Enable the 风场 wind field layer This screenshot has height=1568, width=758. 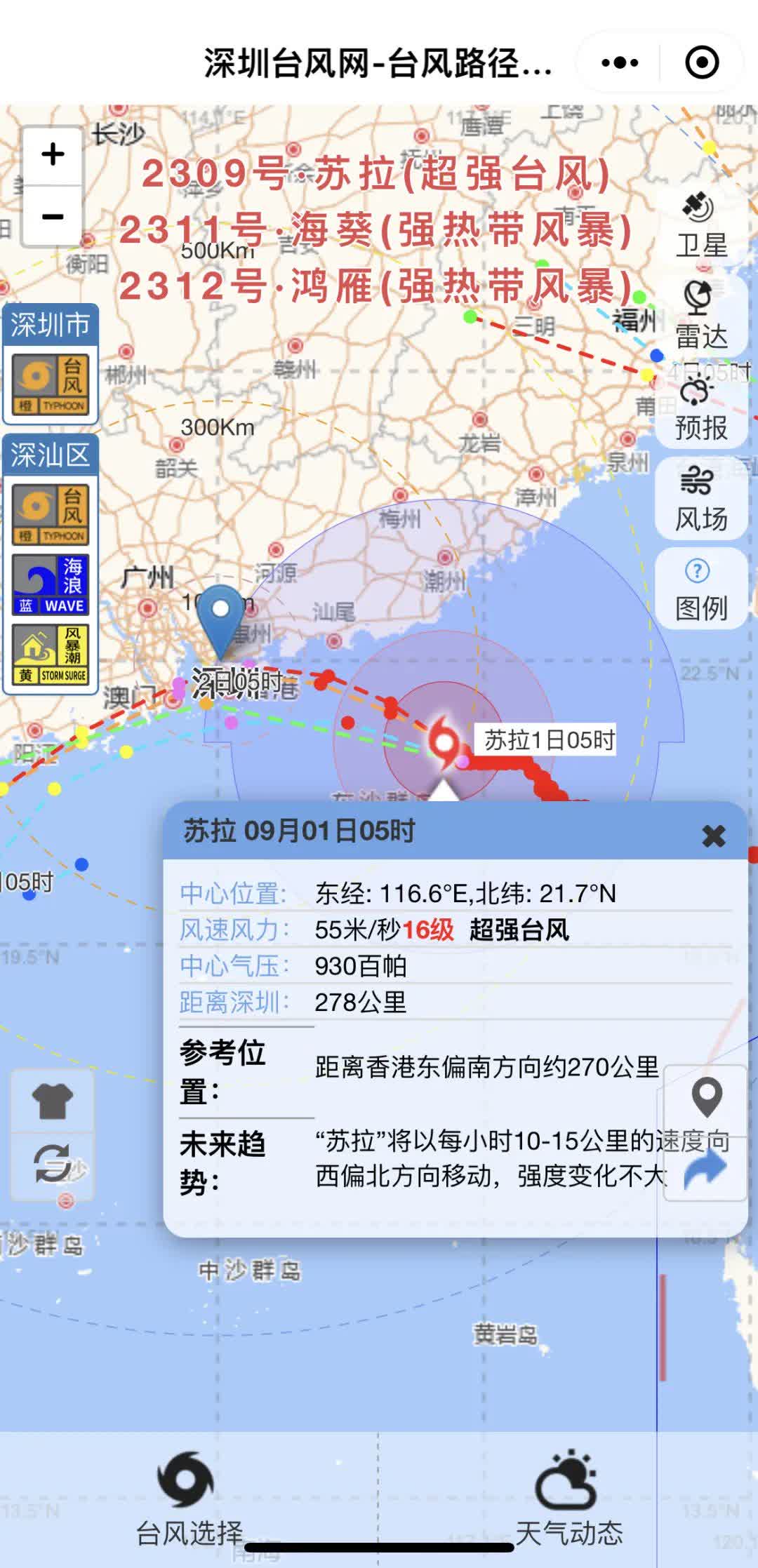(x=700, y=498)
